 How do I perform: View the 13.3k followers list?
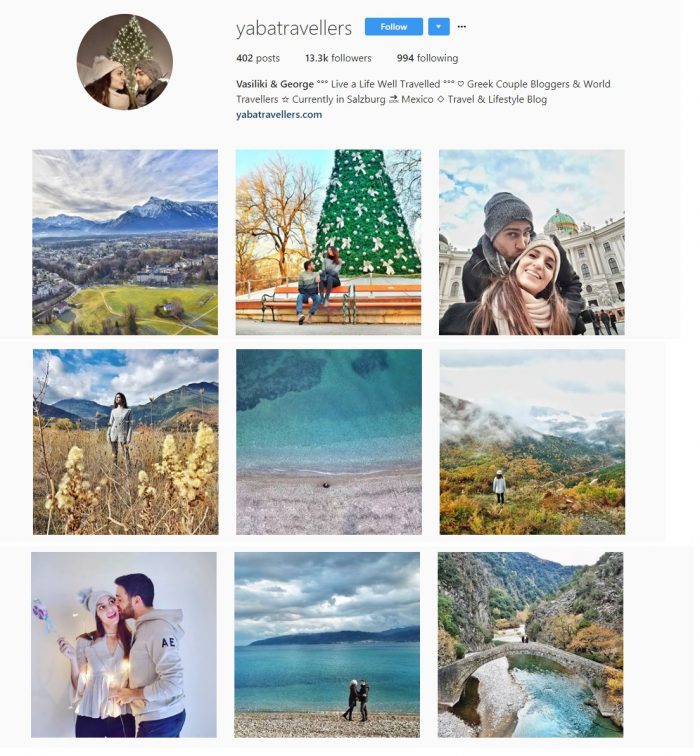click(338, 59)
